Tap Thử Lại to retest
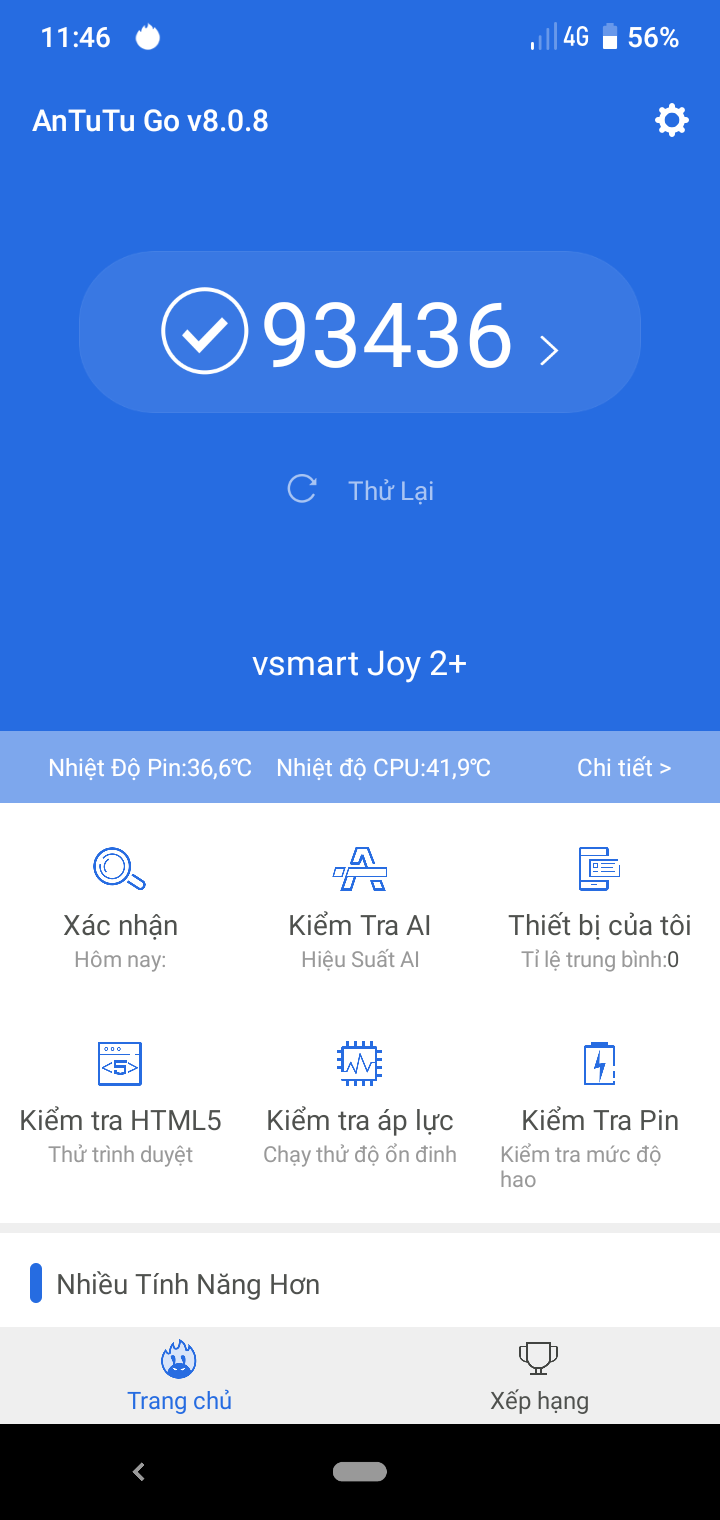 click(x=361, y=490)
